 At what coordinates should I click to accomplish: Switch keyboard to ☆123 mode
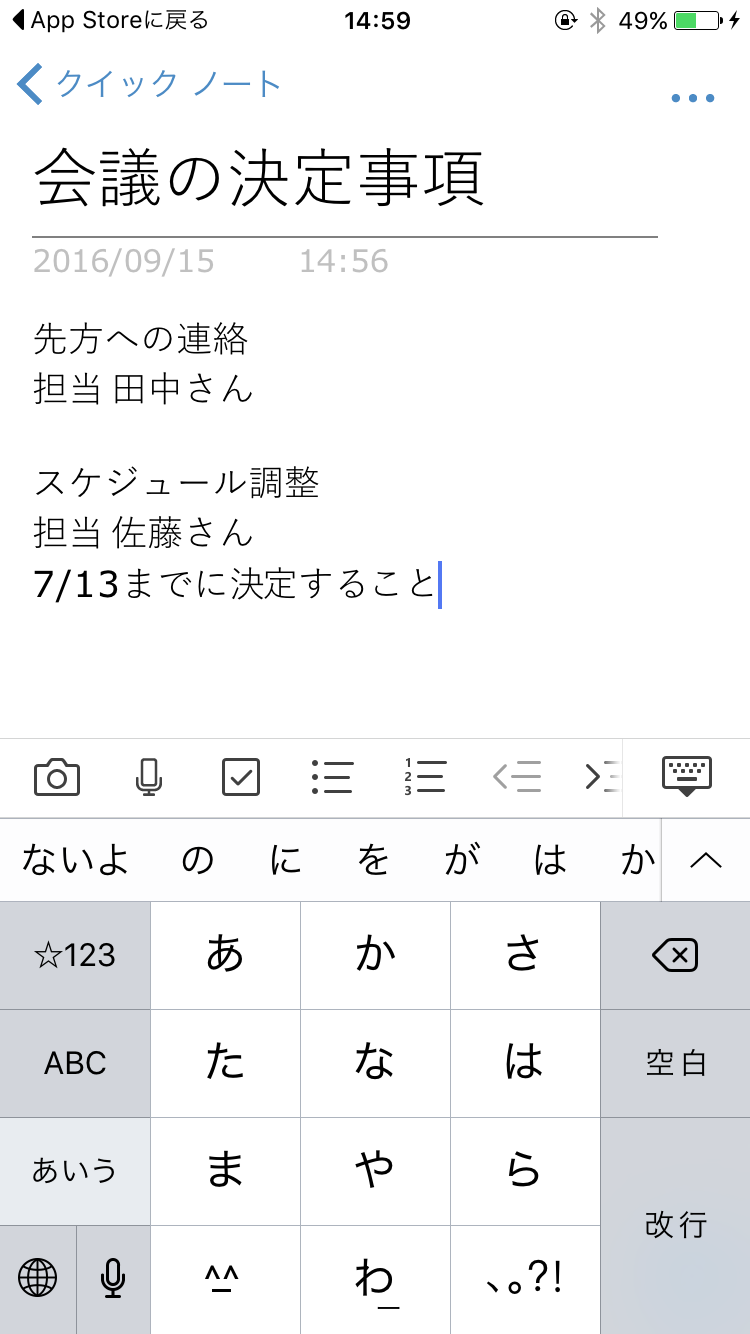click(75, 956)
